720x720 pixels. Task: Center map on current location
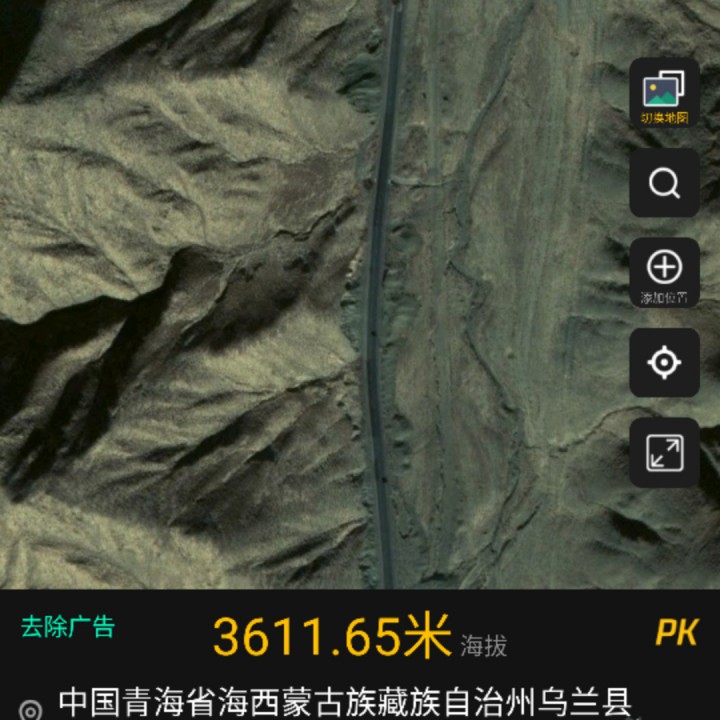click(x=664, y=362)
